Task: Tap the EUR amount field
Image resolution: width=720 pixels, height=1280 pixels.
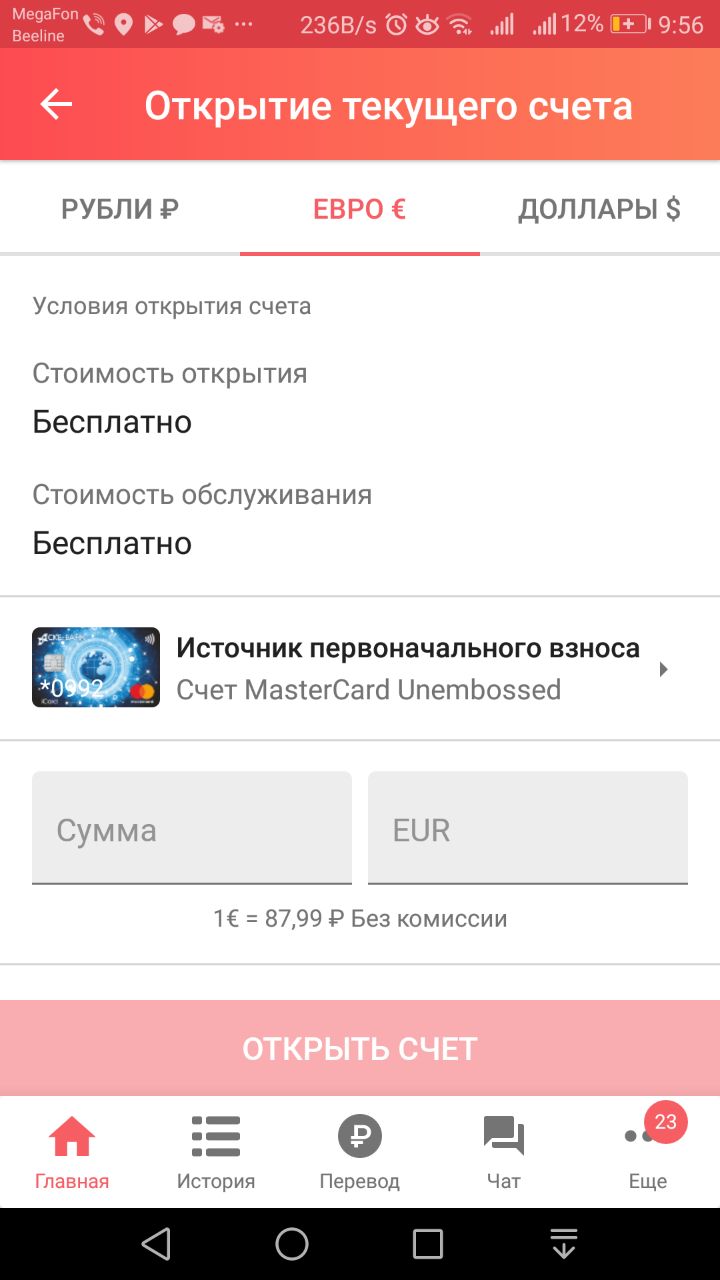Action: tap(528, 828)
